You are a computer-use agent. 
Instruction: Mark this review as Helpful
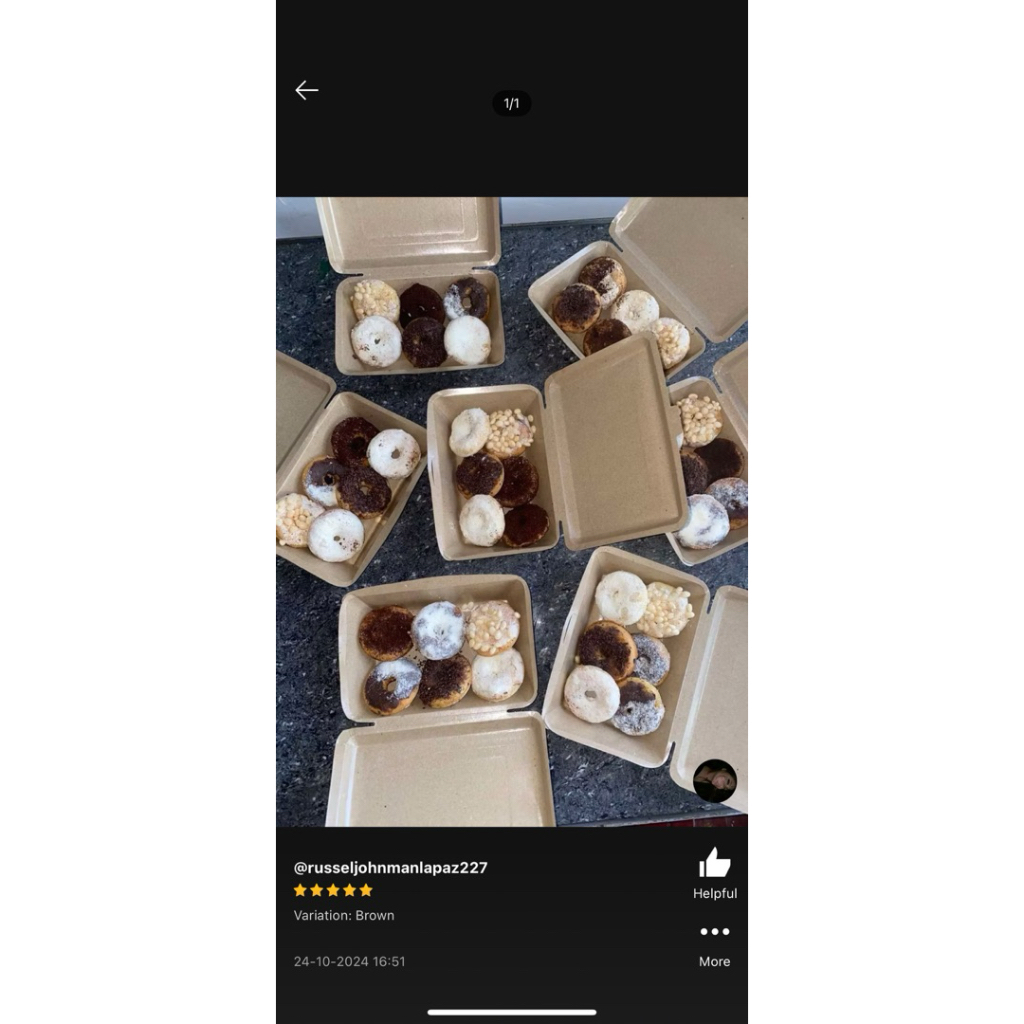point(714,873)
